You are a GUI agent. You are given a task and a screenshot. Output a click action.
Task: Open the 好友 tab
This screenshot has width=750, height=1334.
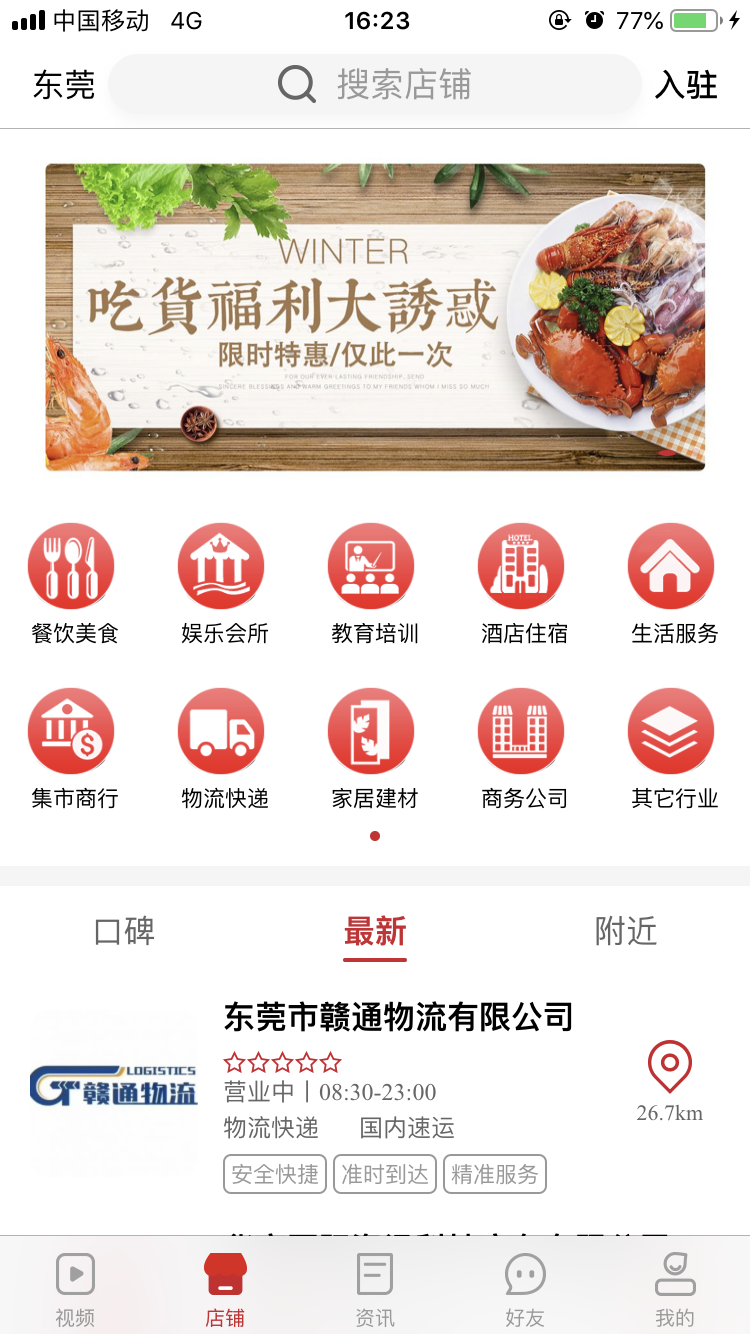tap(524, 1290)
